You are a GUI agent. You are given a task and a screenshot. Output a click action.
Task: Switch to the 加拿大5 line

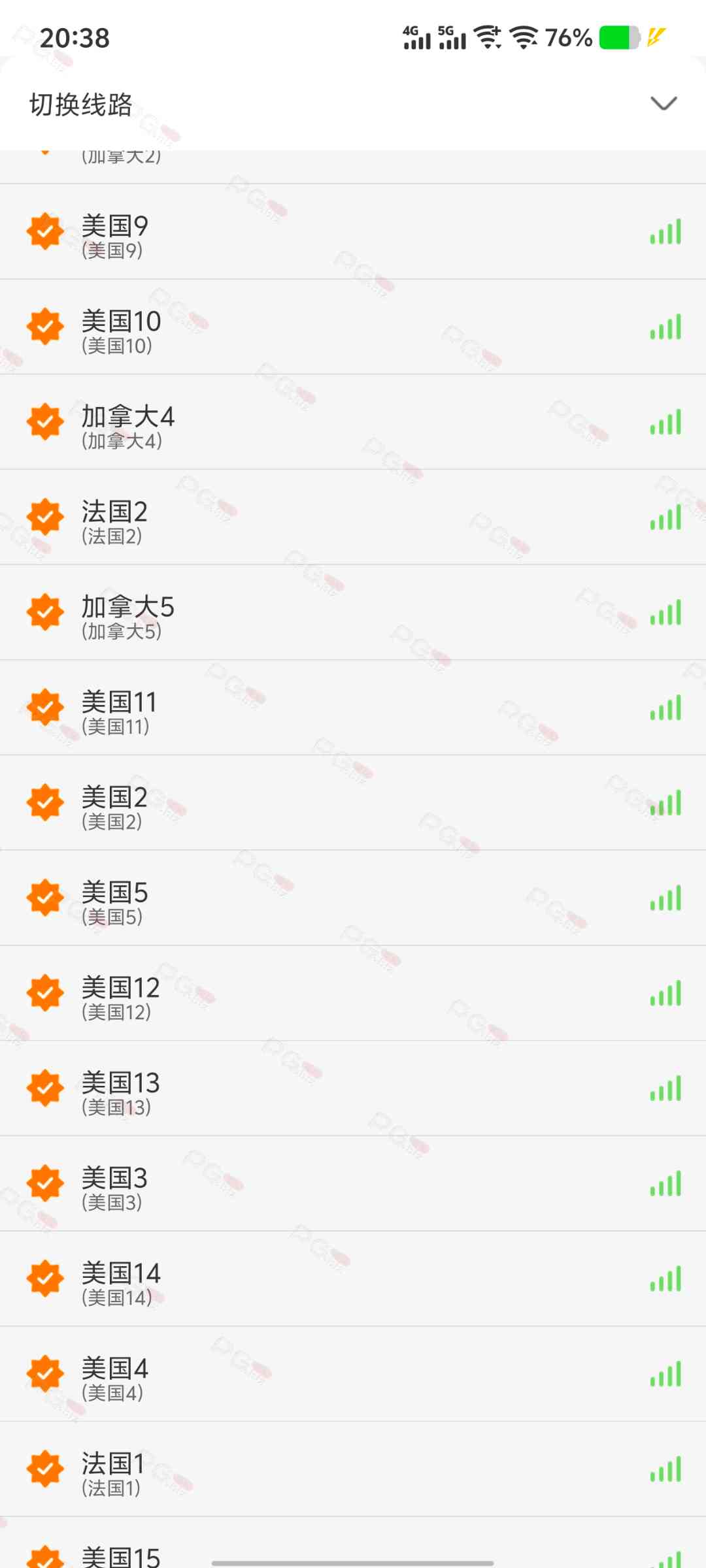353,613
